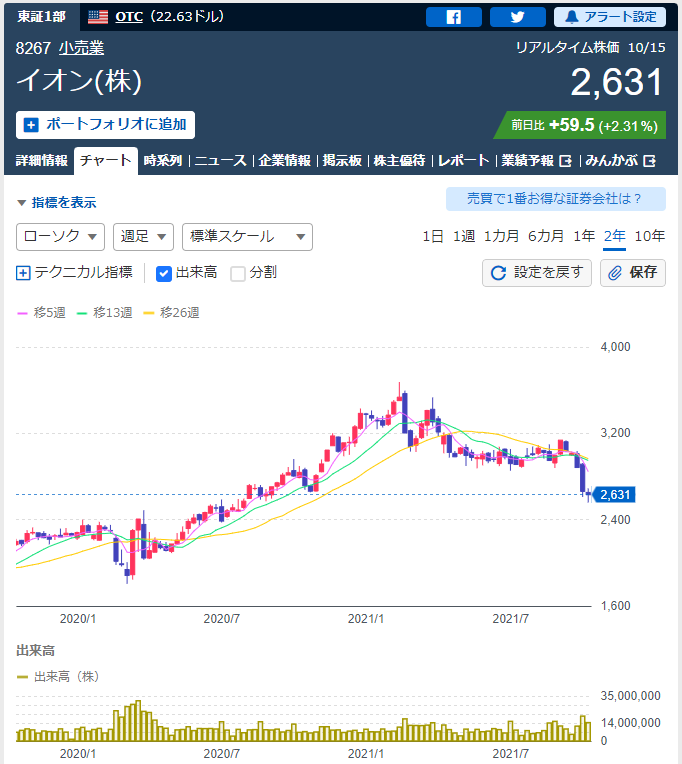Viewport: 682px width, 764px height.
Task: Open the 小売業 sector link
Action: 81,48
